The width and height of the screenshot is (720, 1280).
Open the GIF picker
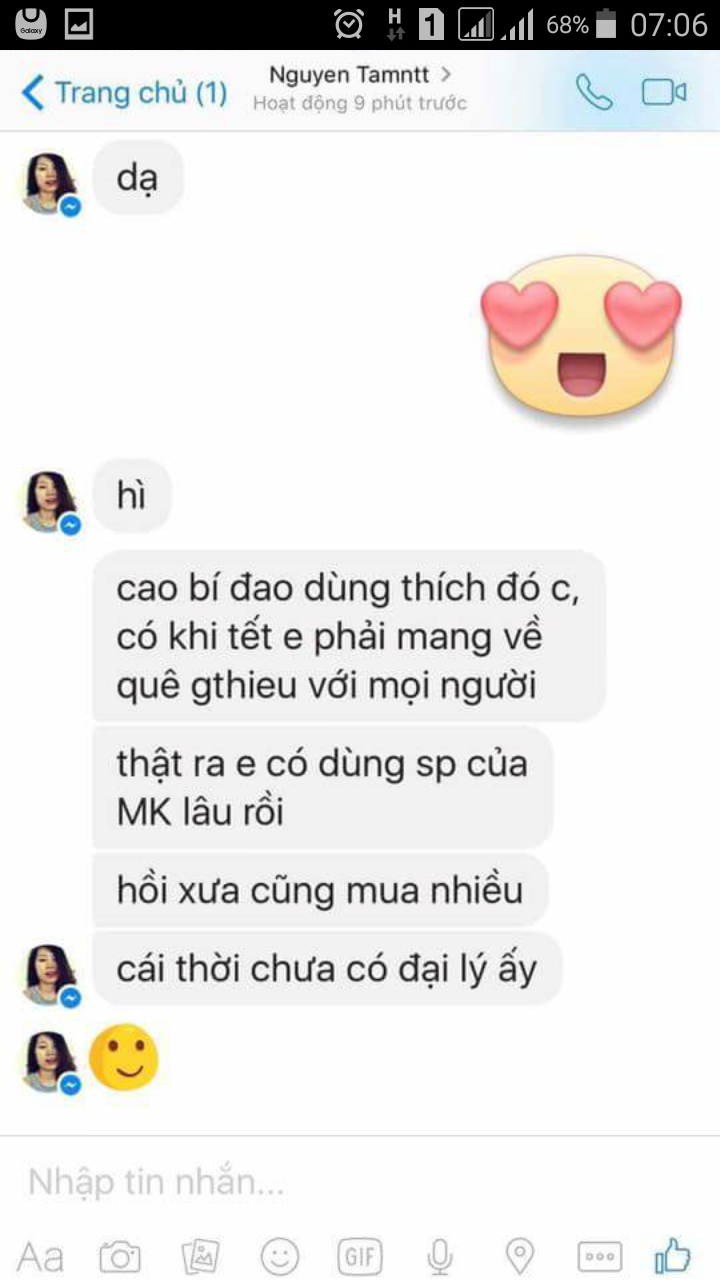coord(360,1255)
